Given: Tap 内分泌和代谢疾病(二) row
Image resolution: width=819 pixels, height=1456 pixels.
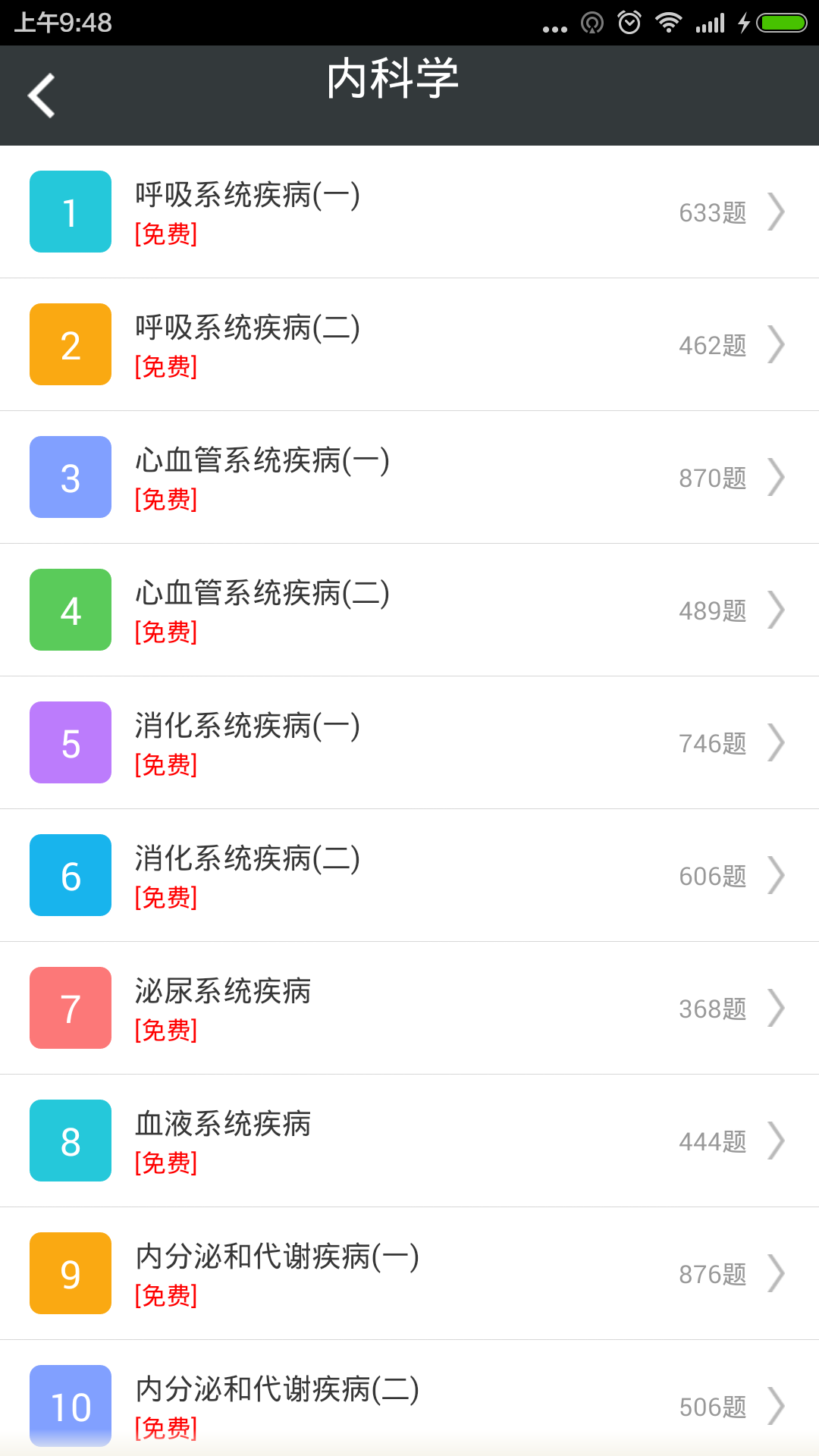Looking at the screenshot, I should [409, 1403].
